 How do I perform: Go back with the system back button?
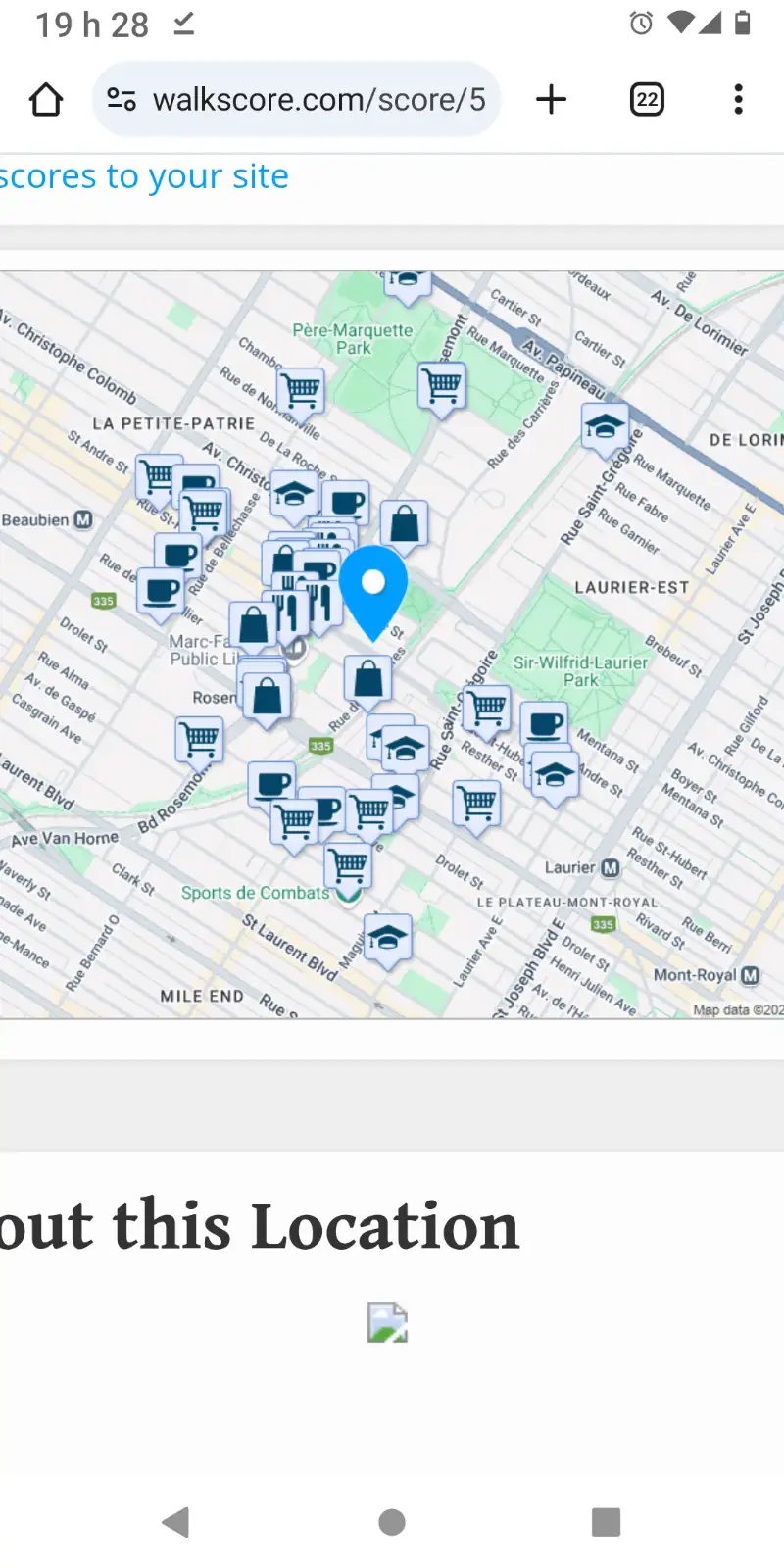pyautogui.click(x=176, y=1522)
